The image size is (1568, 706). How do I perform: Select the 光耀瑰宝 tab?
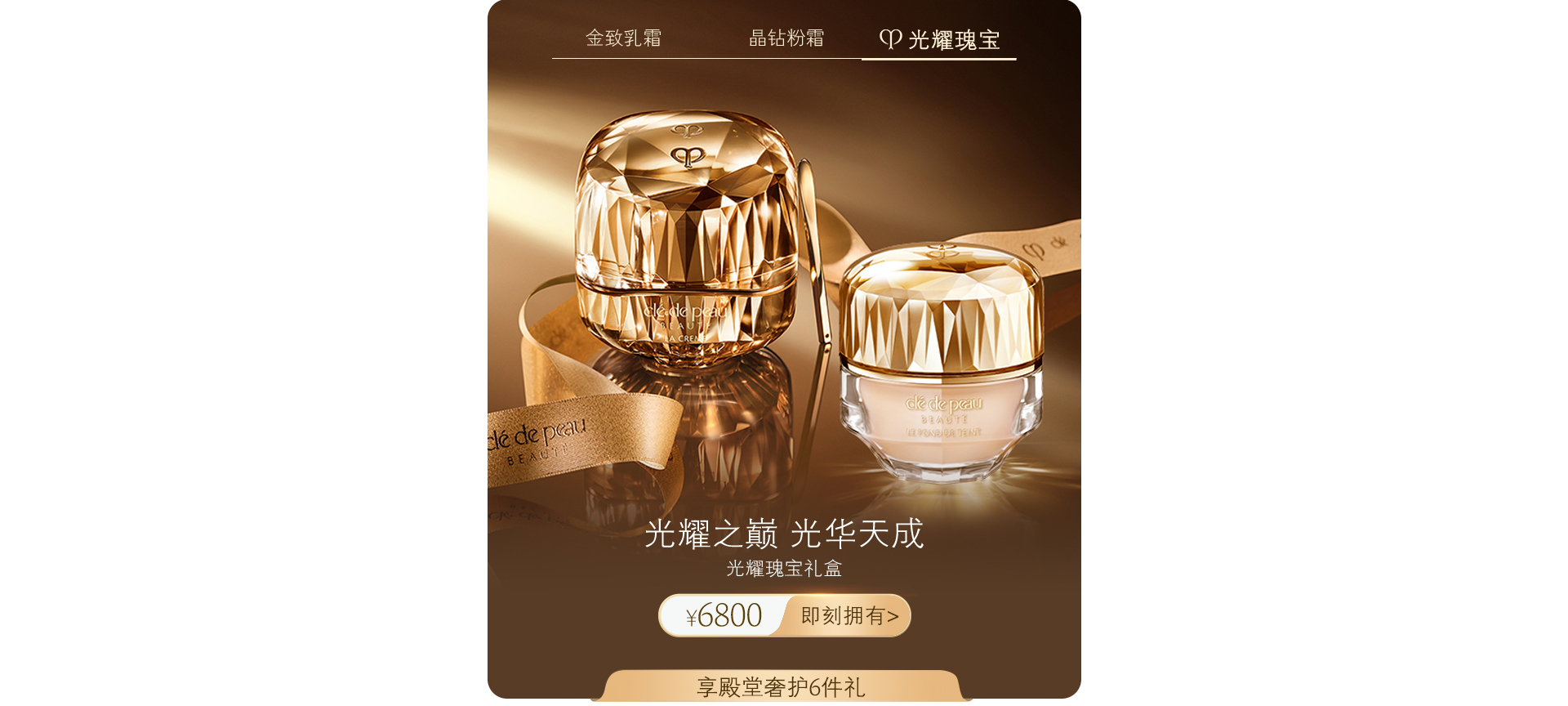point(940,40)
